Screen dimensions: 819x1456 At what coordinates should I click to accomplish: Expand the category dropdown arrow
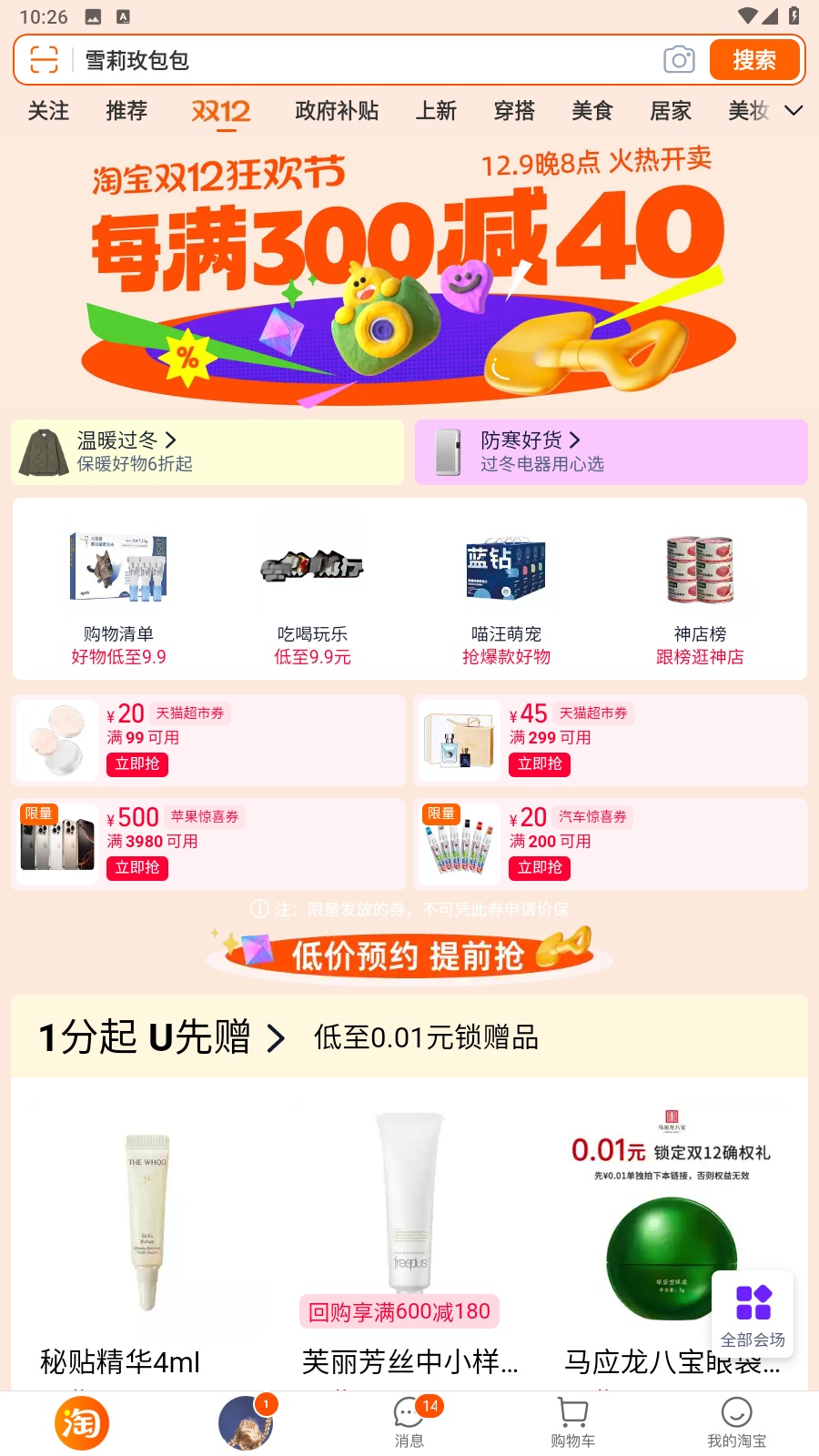[794, 111]
